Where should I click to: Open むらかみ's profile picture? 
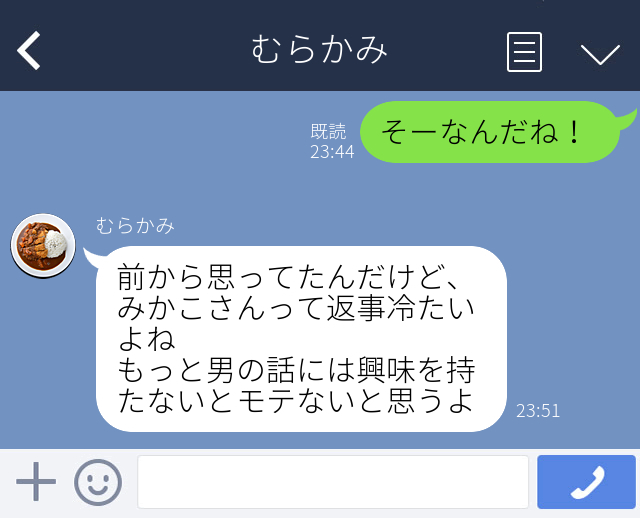point(43,246)
